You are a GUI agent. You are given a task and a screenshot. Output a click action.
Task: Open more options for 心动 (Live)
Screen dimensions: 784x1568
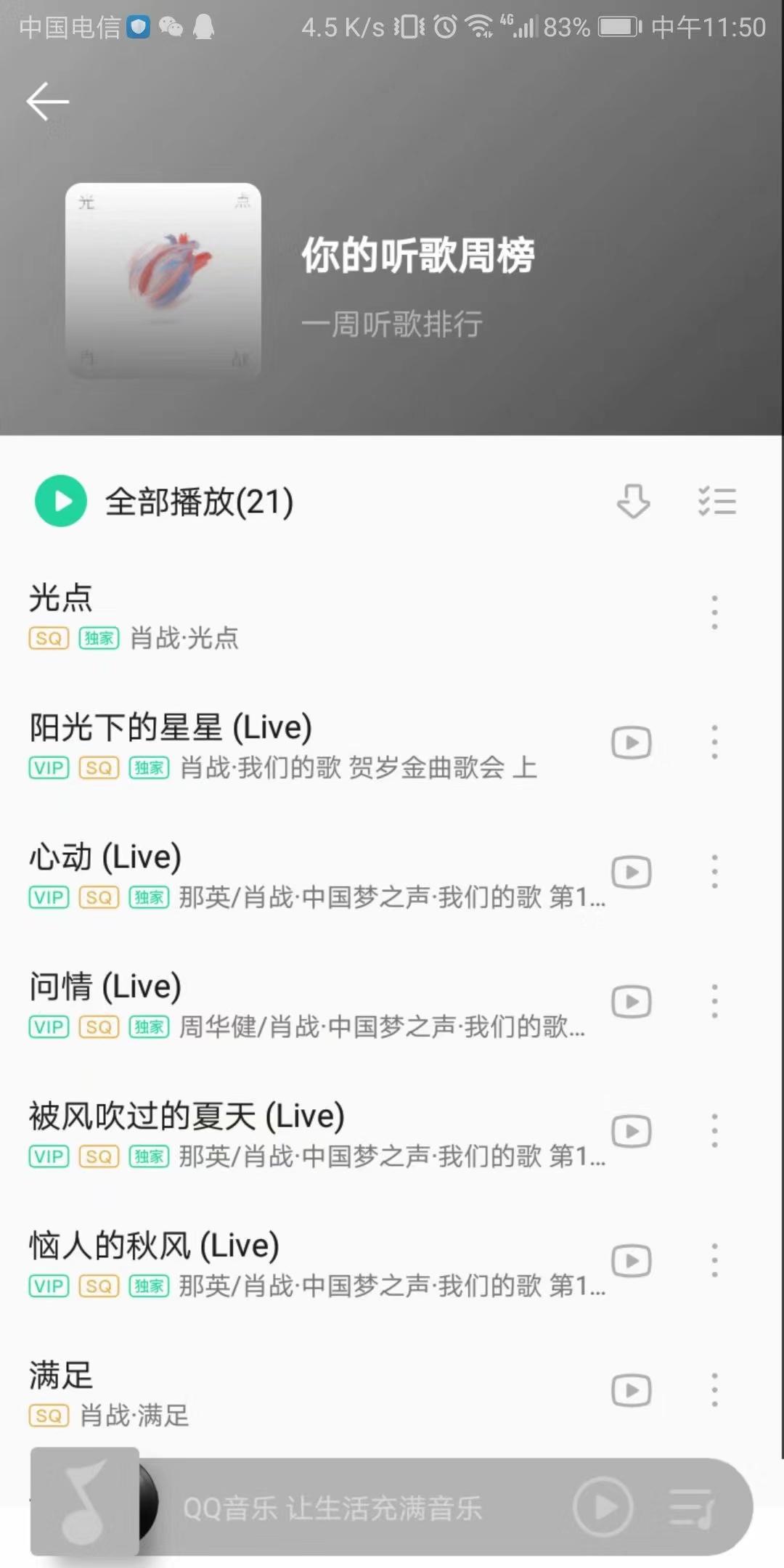point(714,872)
